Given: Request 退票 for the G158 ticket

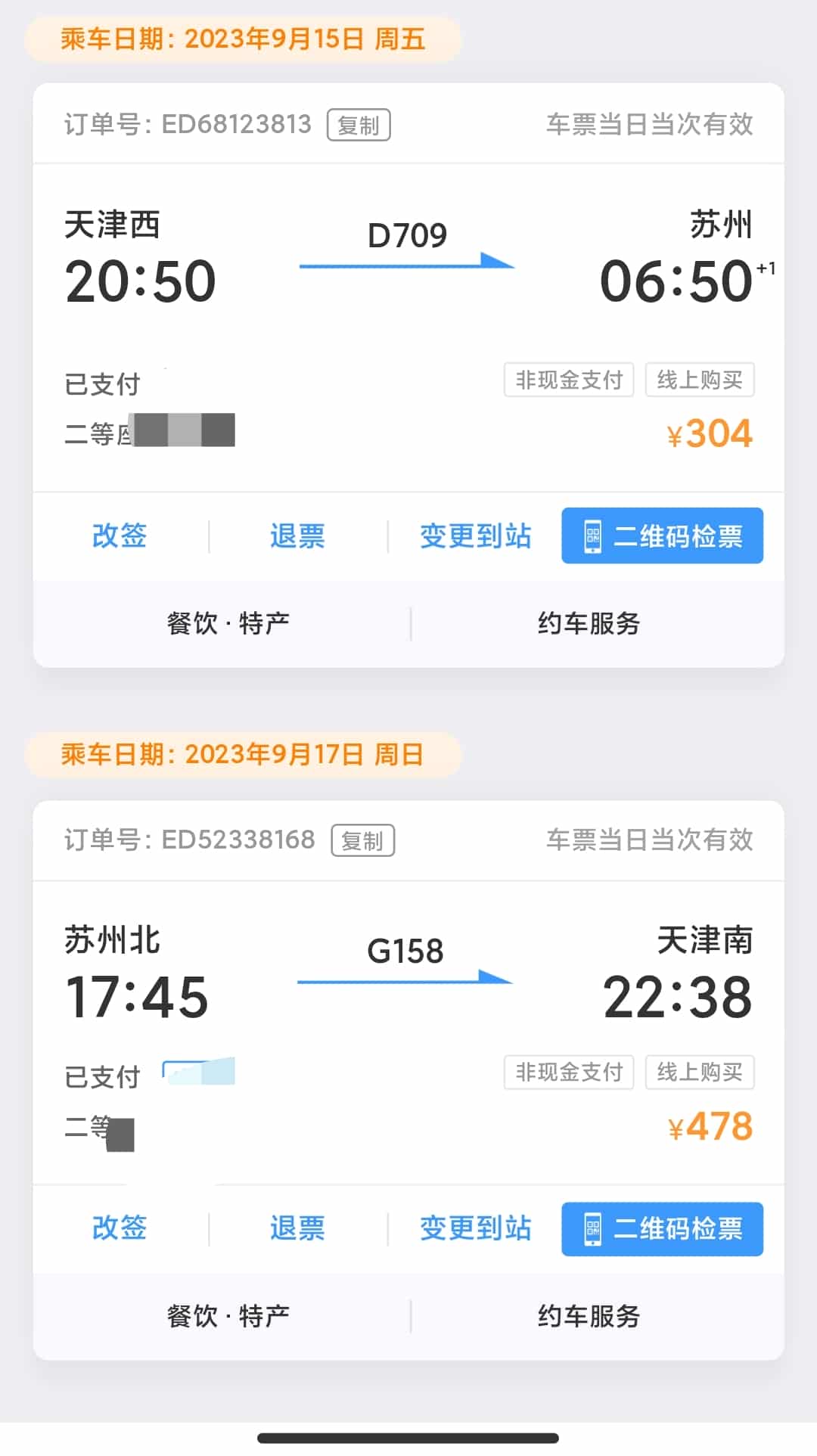Looking at the screenshot, I should 297,1229.
